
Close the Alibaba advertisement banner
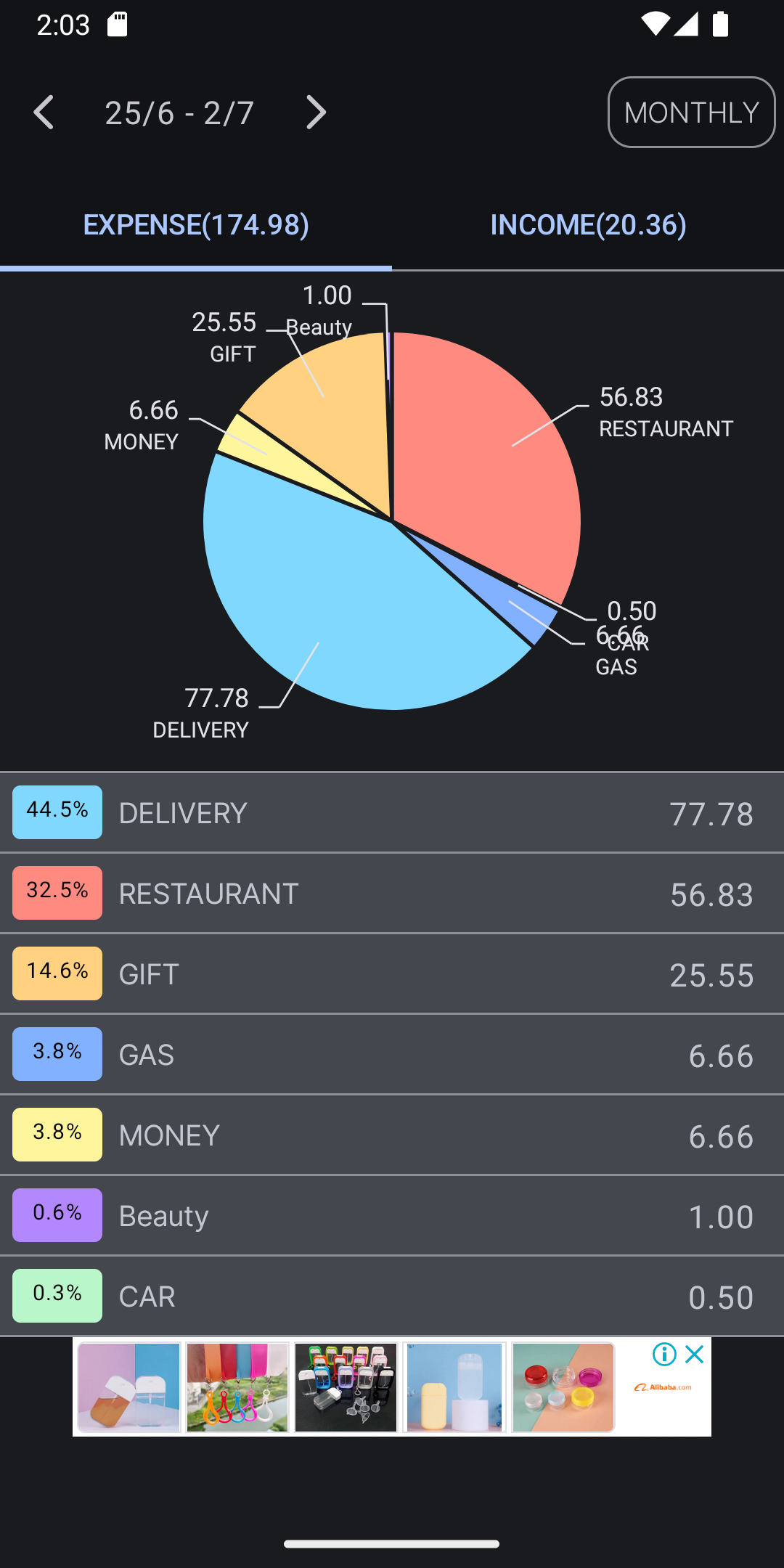(695, 1353)
